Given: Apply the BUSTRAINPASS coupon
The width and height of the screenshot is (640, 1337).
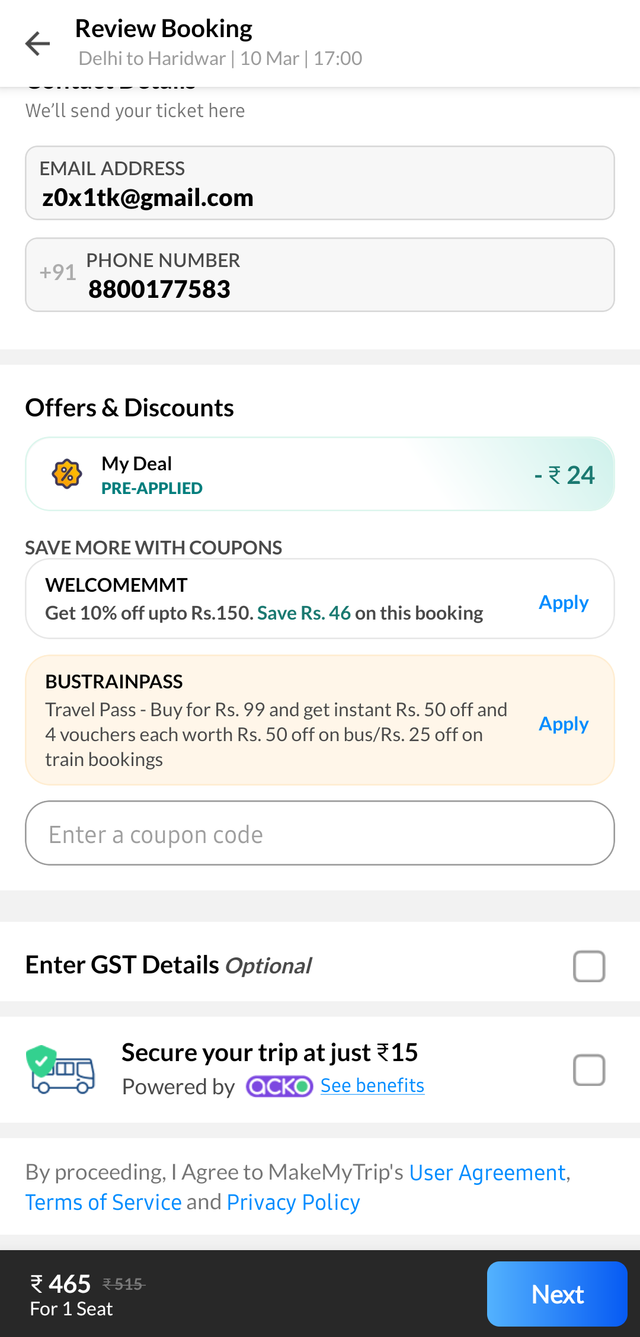Looking at the screenshot, I should point(563,723).
